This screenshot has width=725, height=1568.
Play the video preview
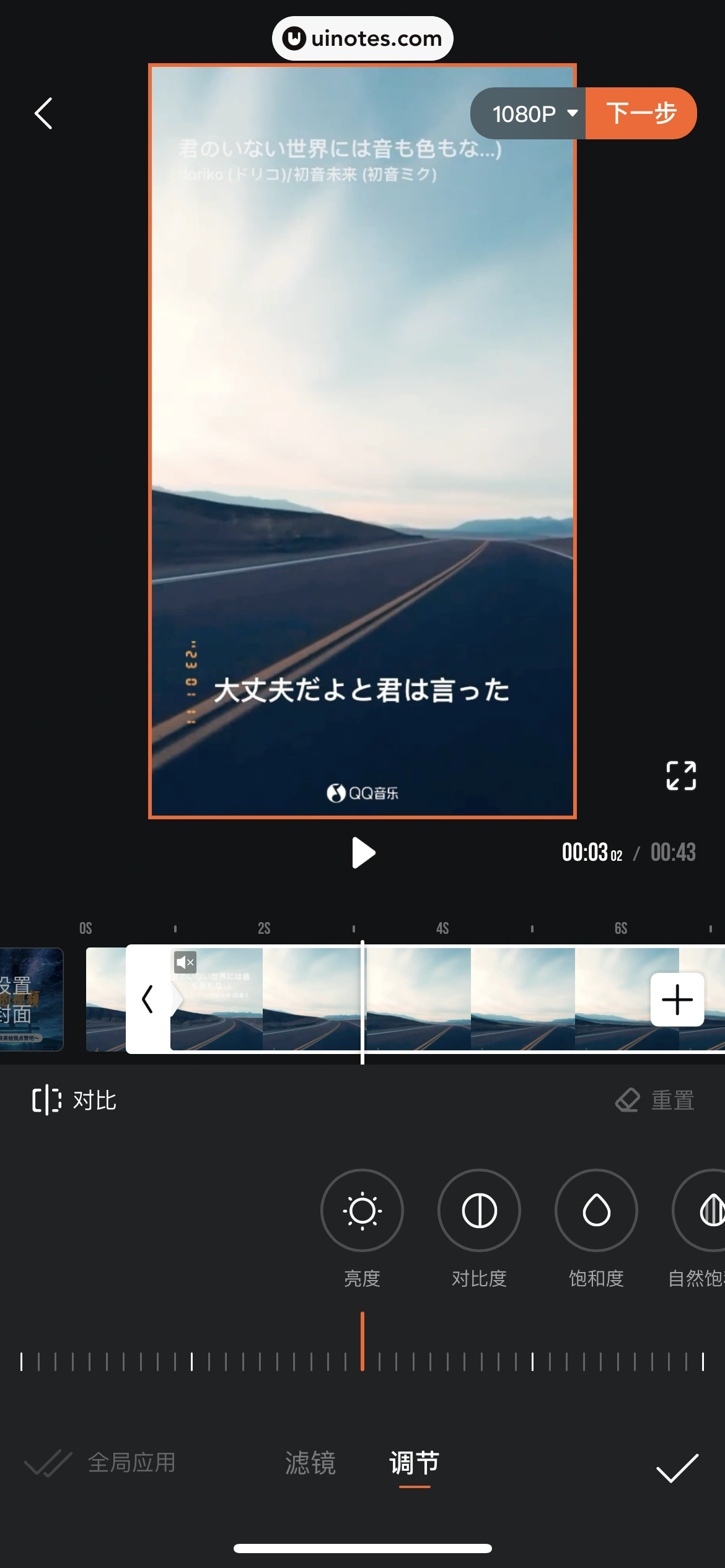pos(362,852)
